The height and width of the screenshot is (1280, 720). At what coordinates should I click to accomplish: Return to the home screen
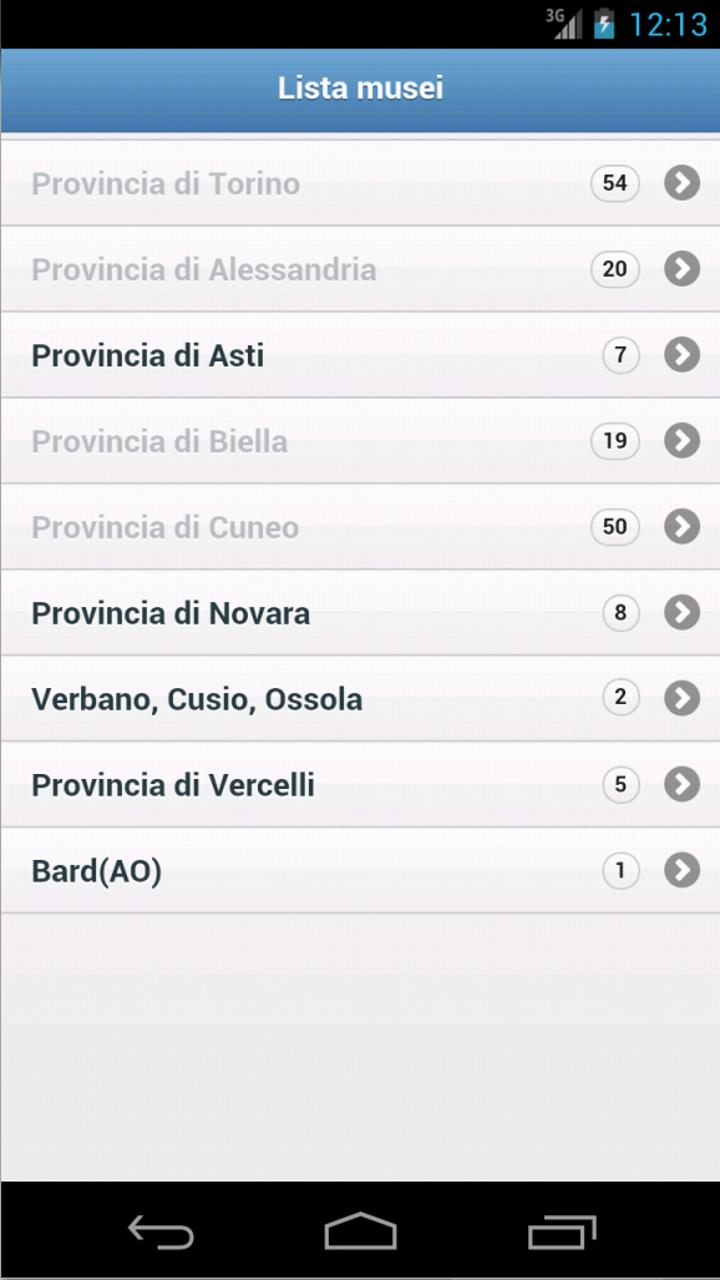[360, 1232]
